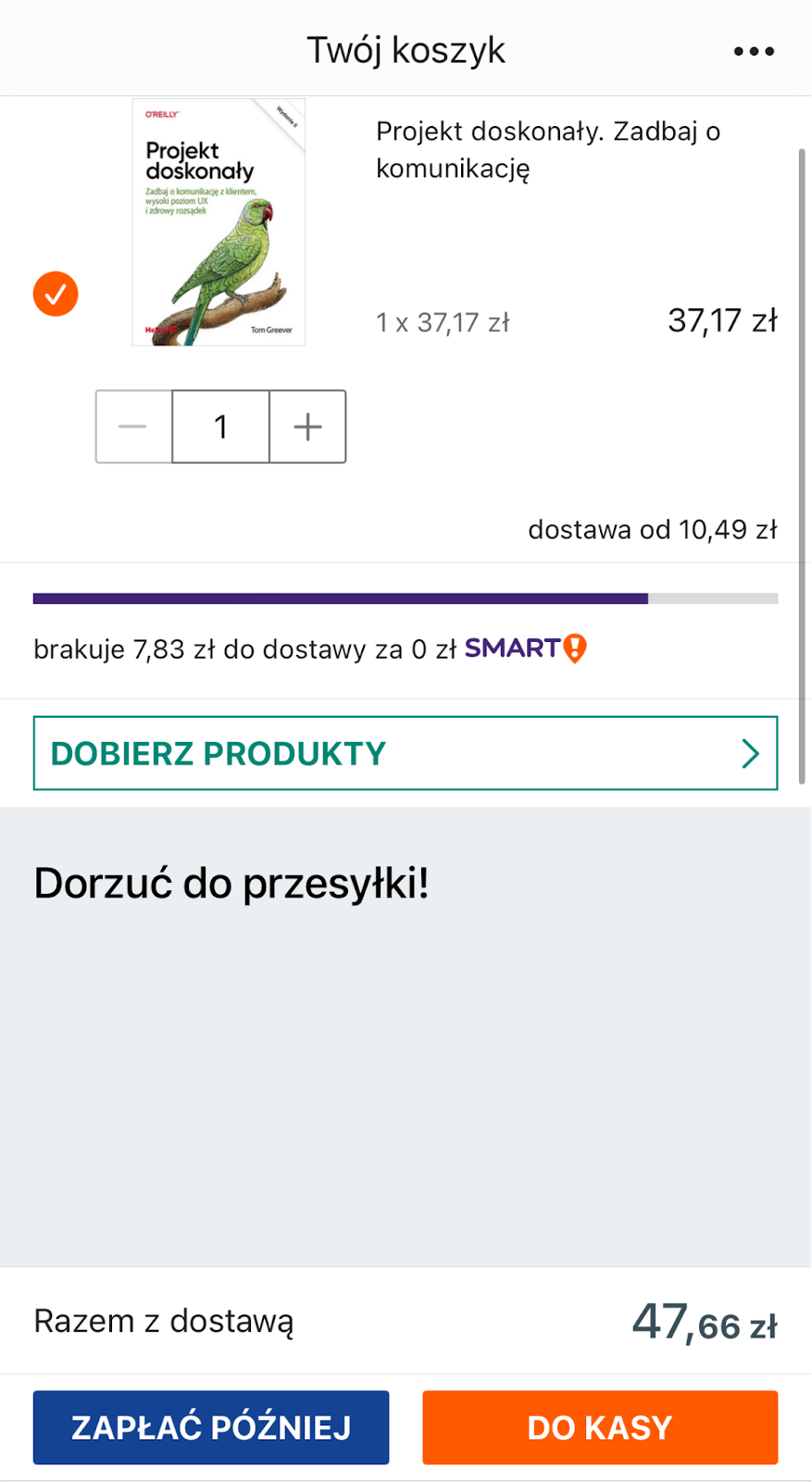The height and width of the screenshot is (1482, 812).
Task: Tap the Dobierz produkty button
Action: pyautogui.click(x=406, y=753)
